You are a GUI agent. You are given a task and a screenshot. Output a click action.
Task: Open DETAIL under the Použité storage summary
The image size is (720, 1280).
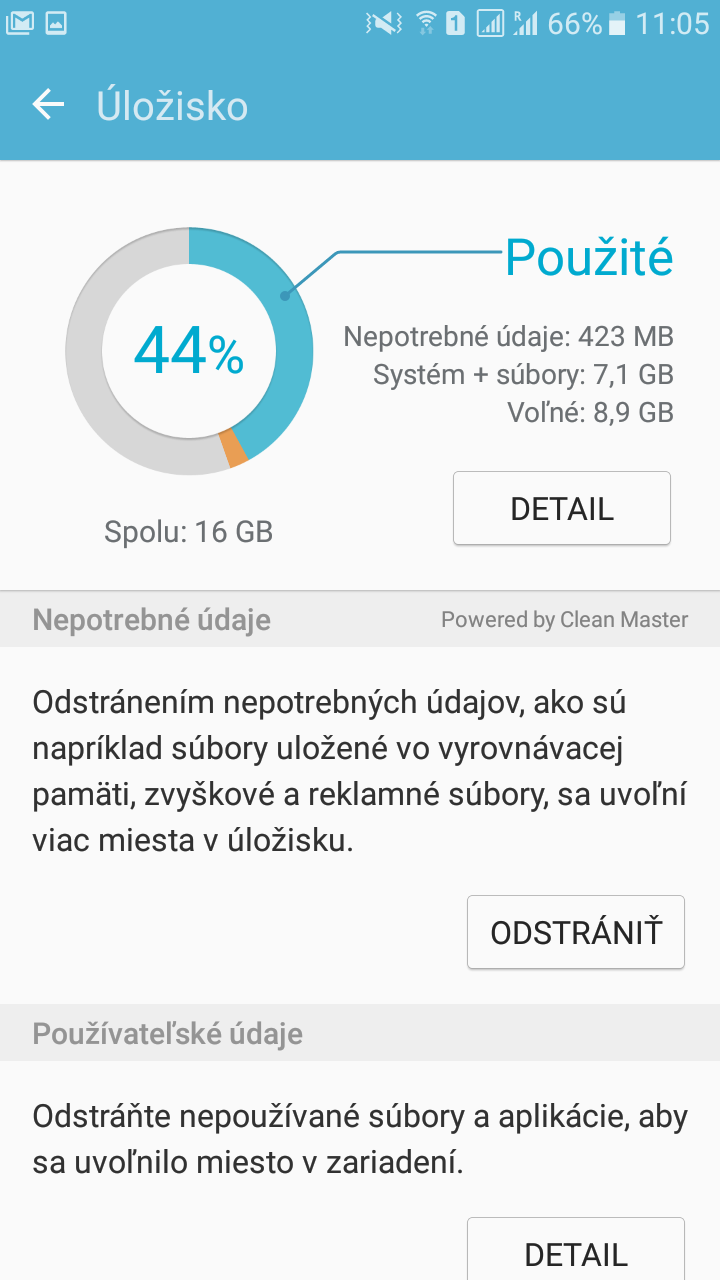562,508
